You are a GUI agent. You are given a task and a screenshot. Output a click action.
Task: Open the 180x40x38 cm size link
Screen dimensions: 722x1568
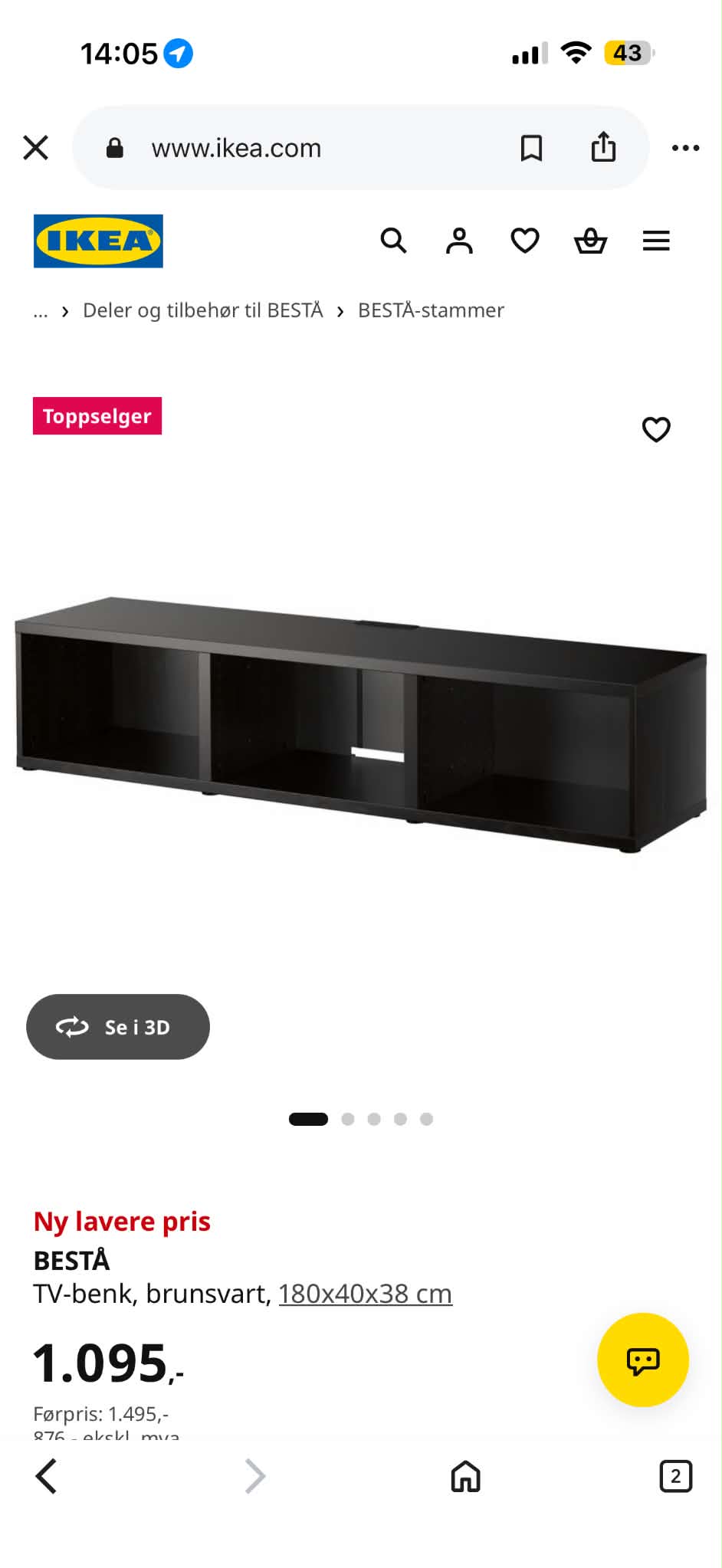point(366,1294)
